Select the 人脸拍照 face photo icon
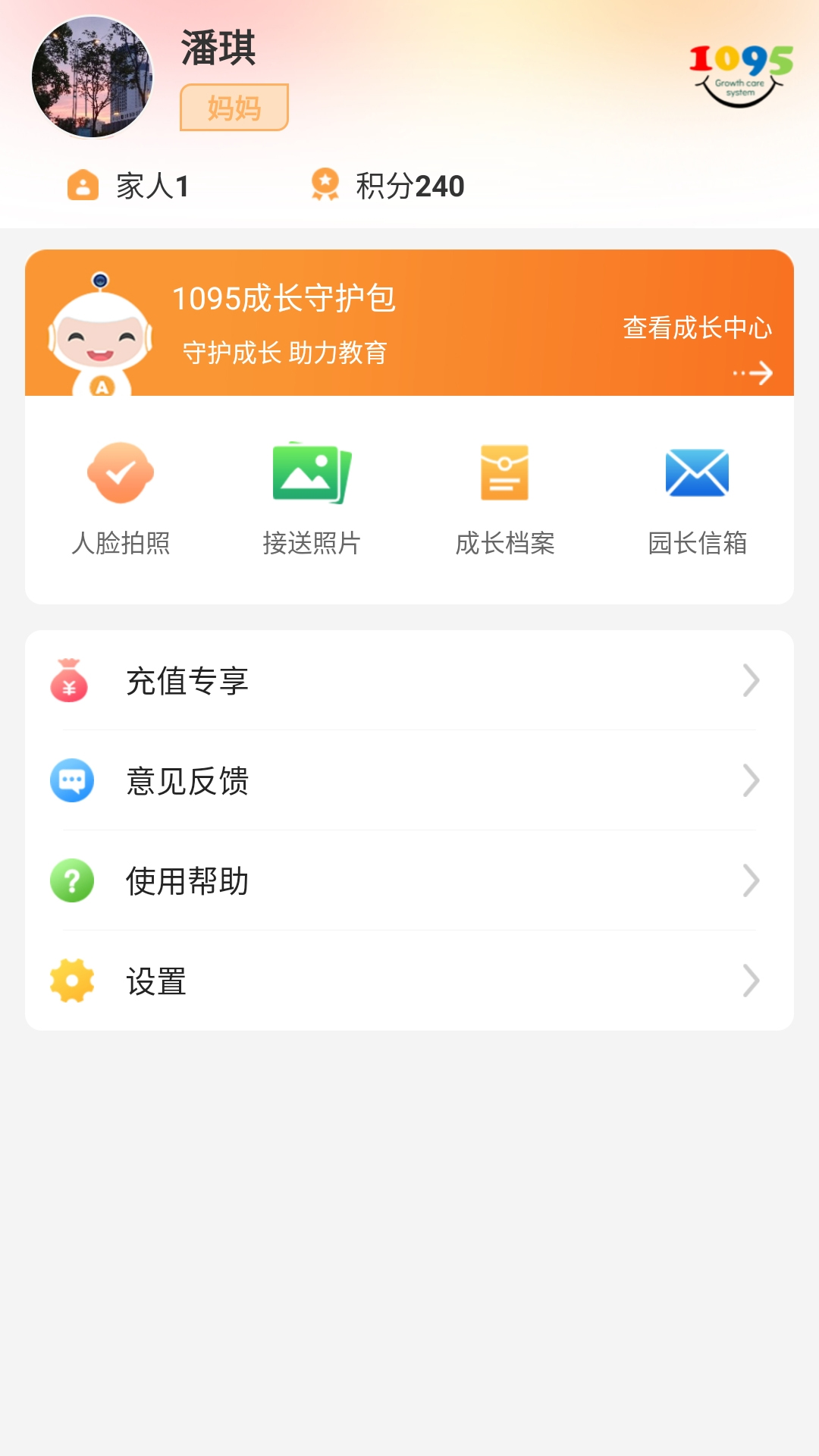The height and width of the screenshot is (1456, 819). (122, 474)
